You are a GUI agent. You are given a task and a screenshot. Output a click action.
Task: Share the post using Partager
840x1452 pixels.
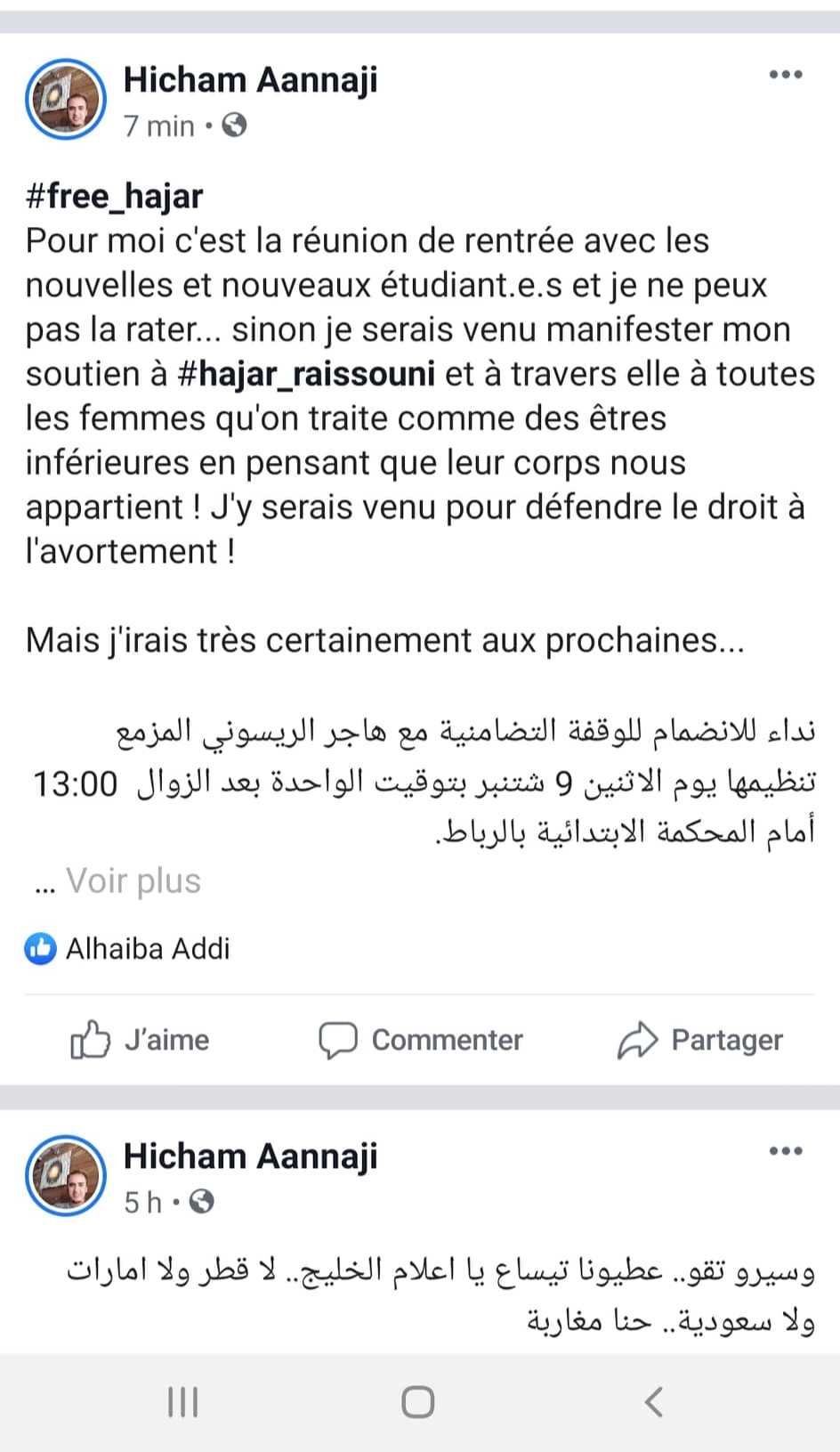[x=700, y=1040]
